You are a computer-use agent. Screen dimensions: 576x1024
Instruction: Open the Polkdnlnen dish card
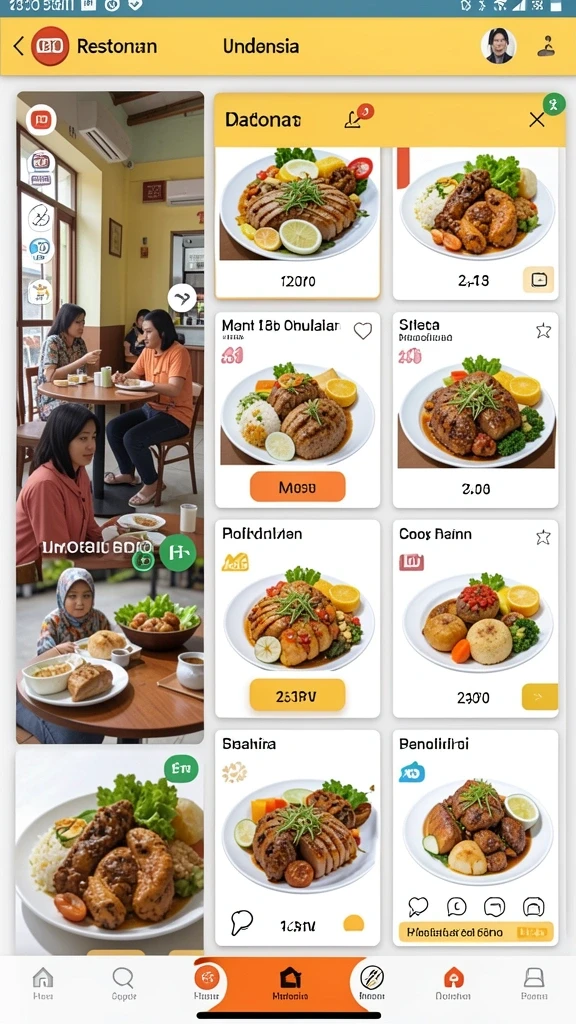point(298,618)
